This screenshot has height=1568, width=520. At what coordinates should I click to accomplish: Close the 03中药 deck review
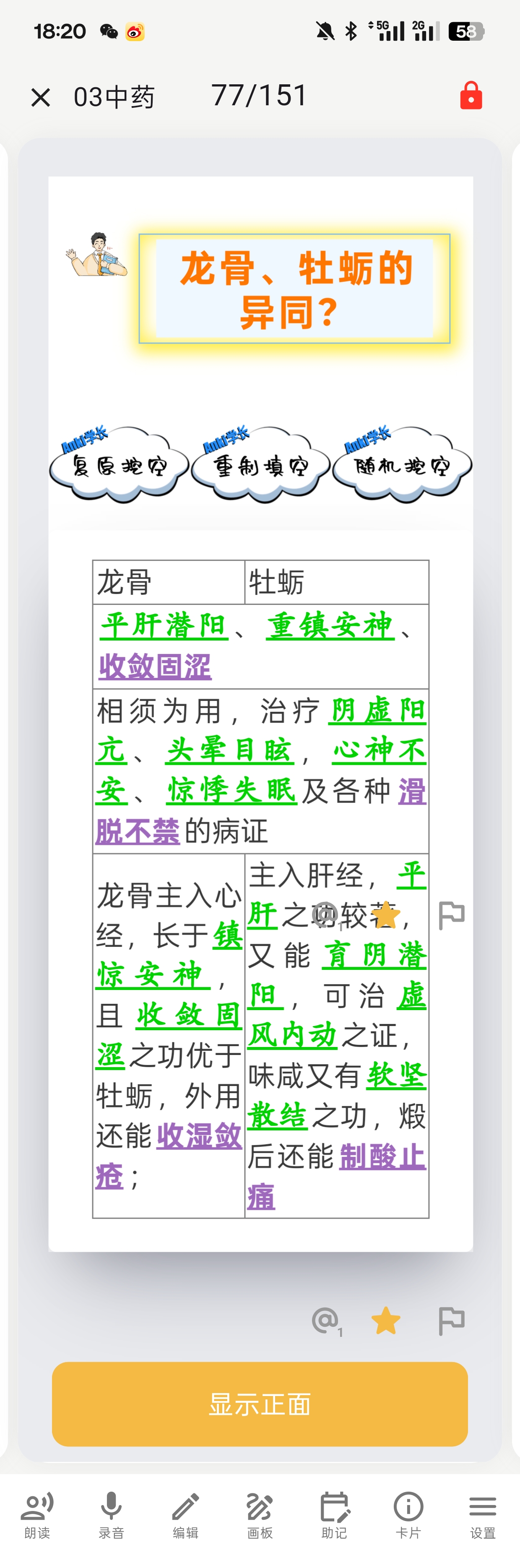click(41, 97)
